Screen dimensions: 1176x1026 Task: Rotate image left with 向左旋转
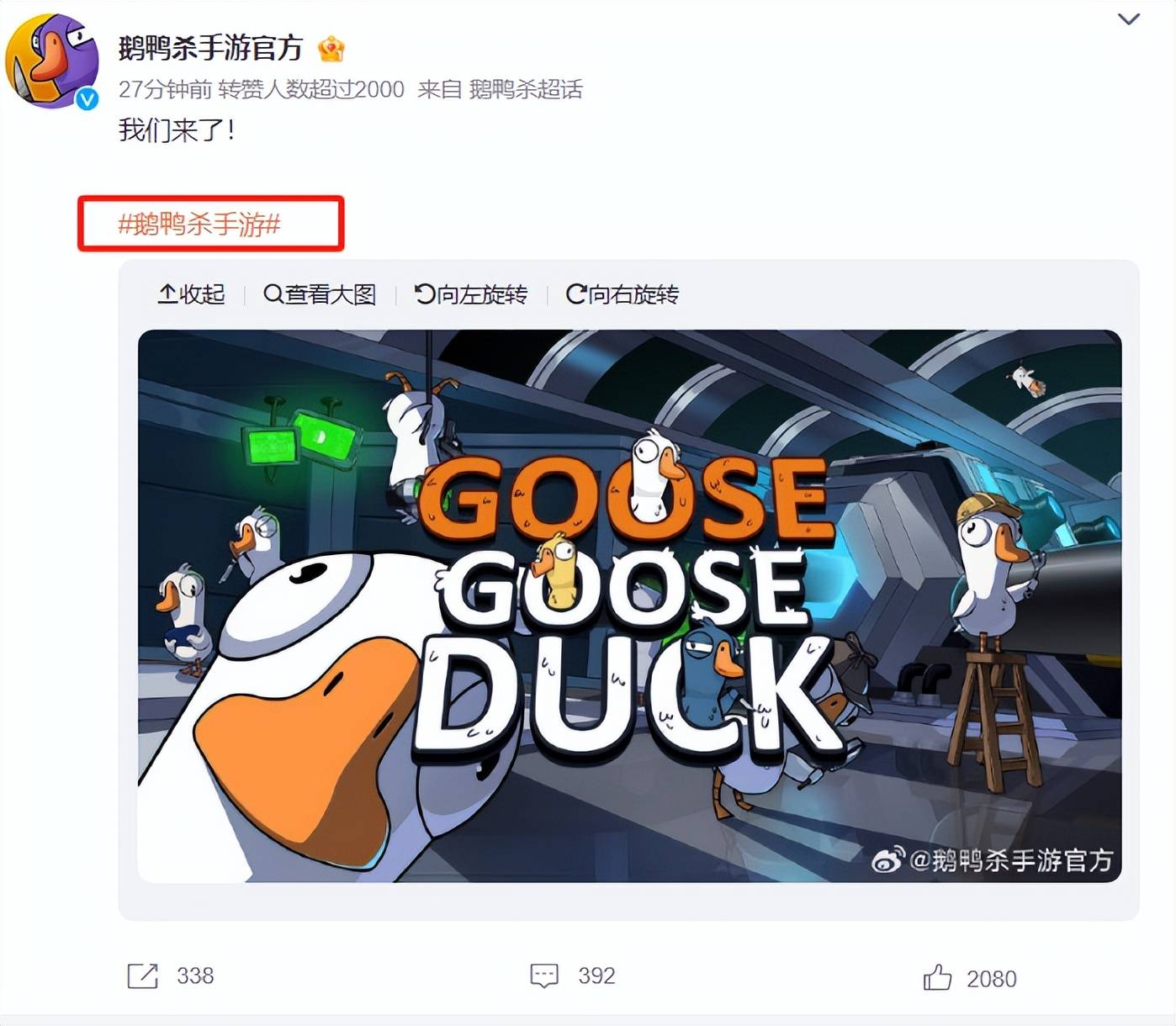pyautogui.click(x=471, y=294)
